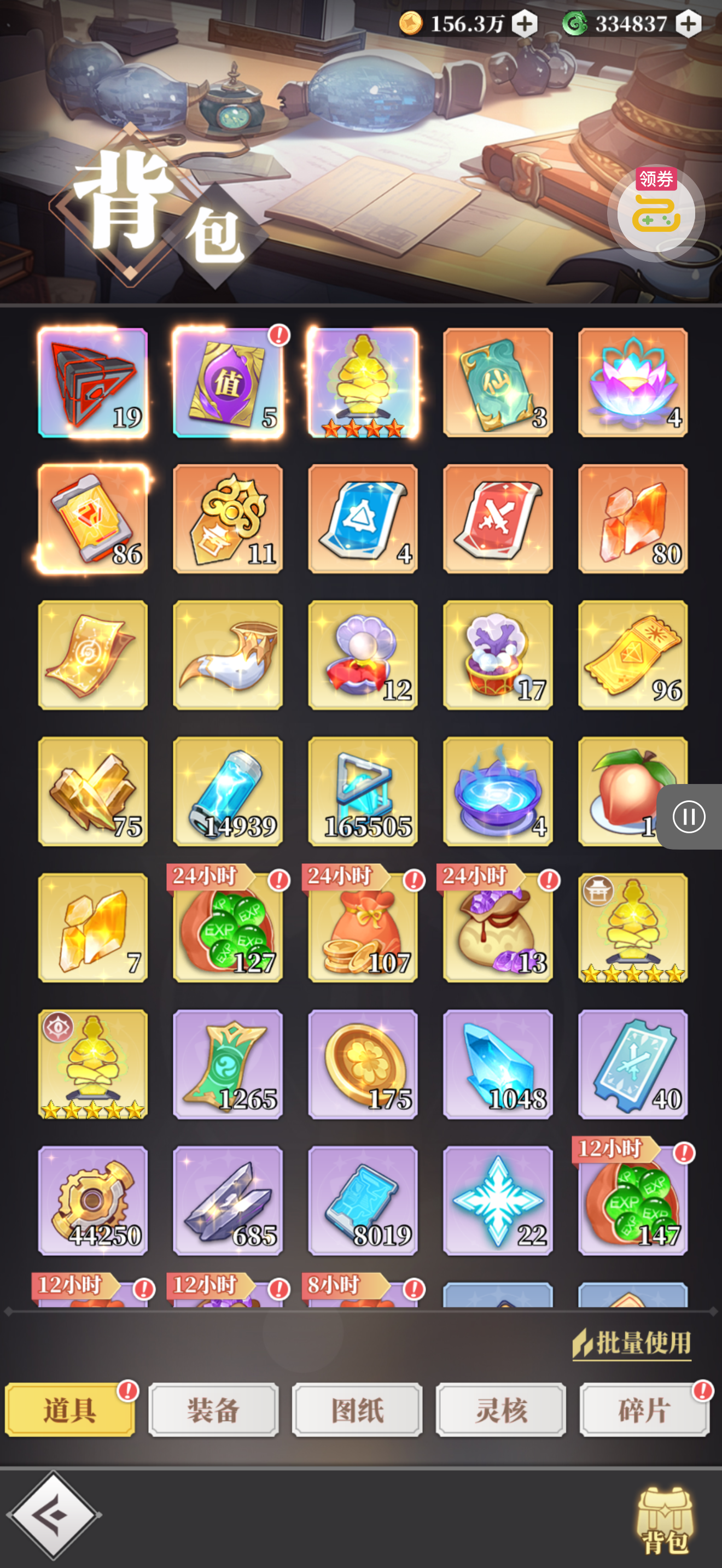Image resolution: width=722 pixels, height=1568 pixels.
Task: Switch to the 装备 equipment tab
Action: point(213,1410)
